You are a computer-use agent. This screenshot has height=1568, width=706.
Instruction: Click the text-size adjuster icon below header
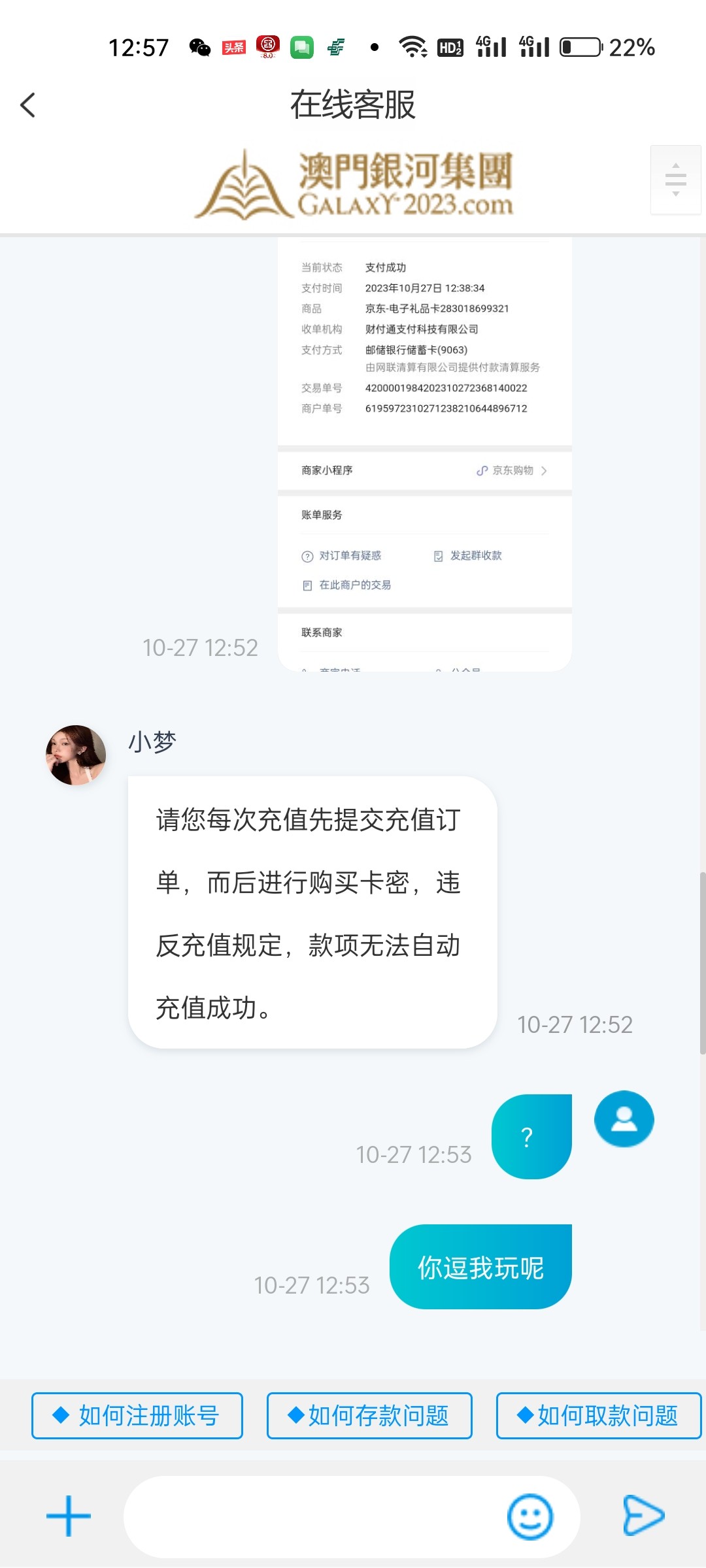pos(675,178)
